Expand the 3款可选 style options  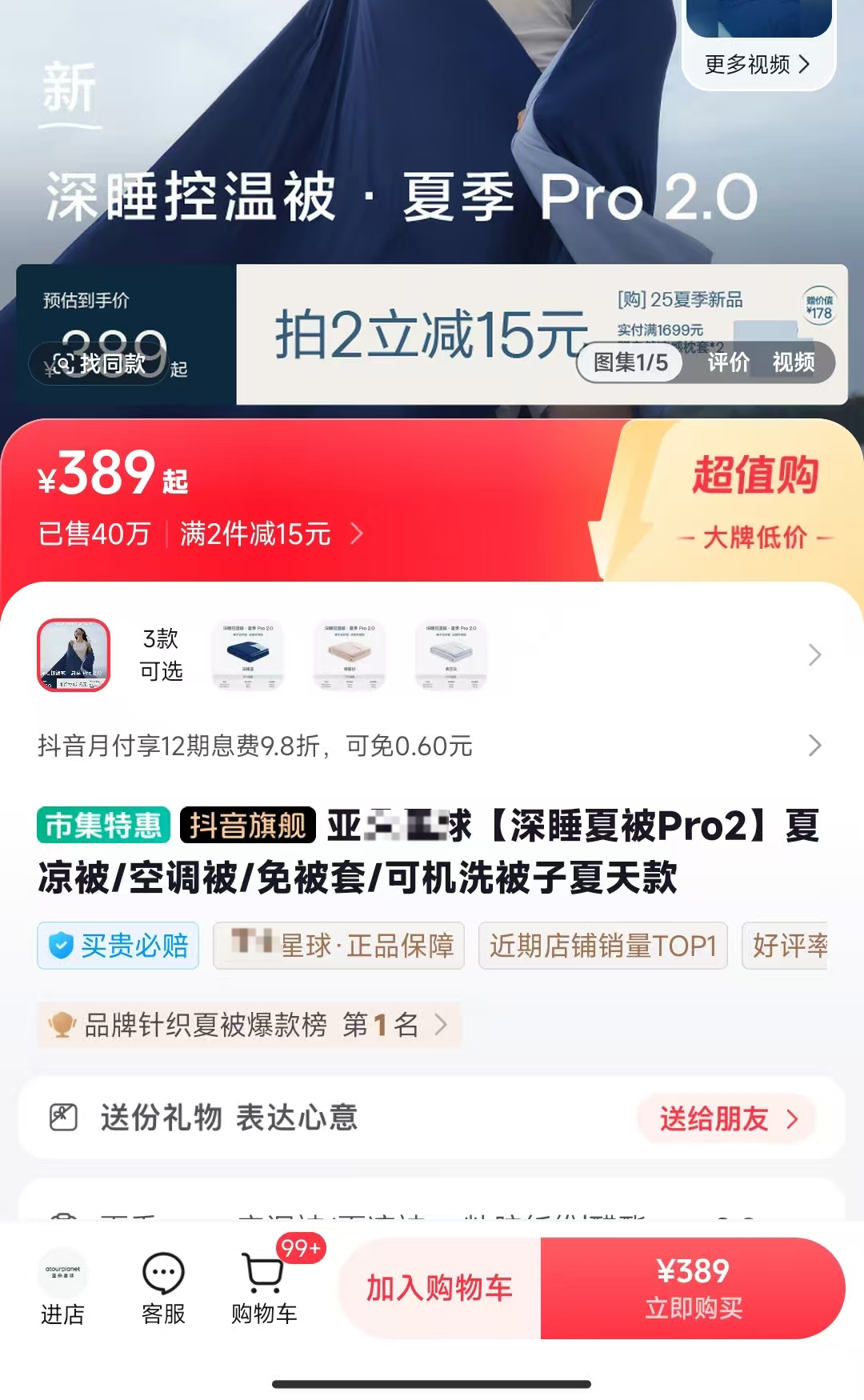(814, 655)
